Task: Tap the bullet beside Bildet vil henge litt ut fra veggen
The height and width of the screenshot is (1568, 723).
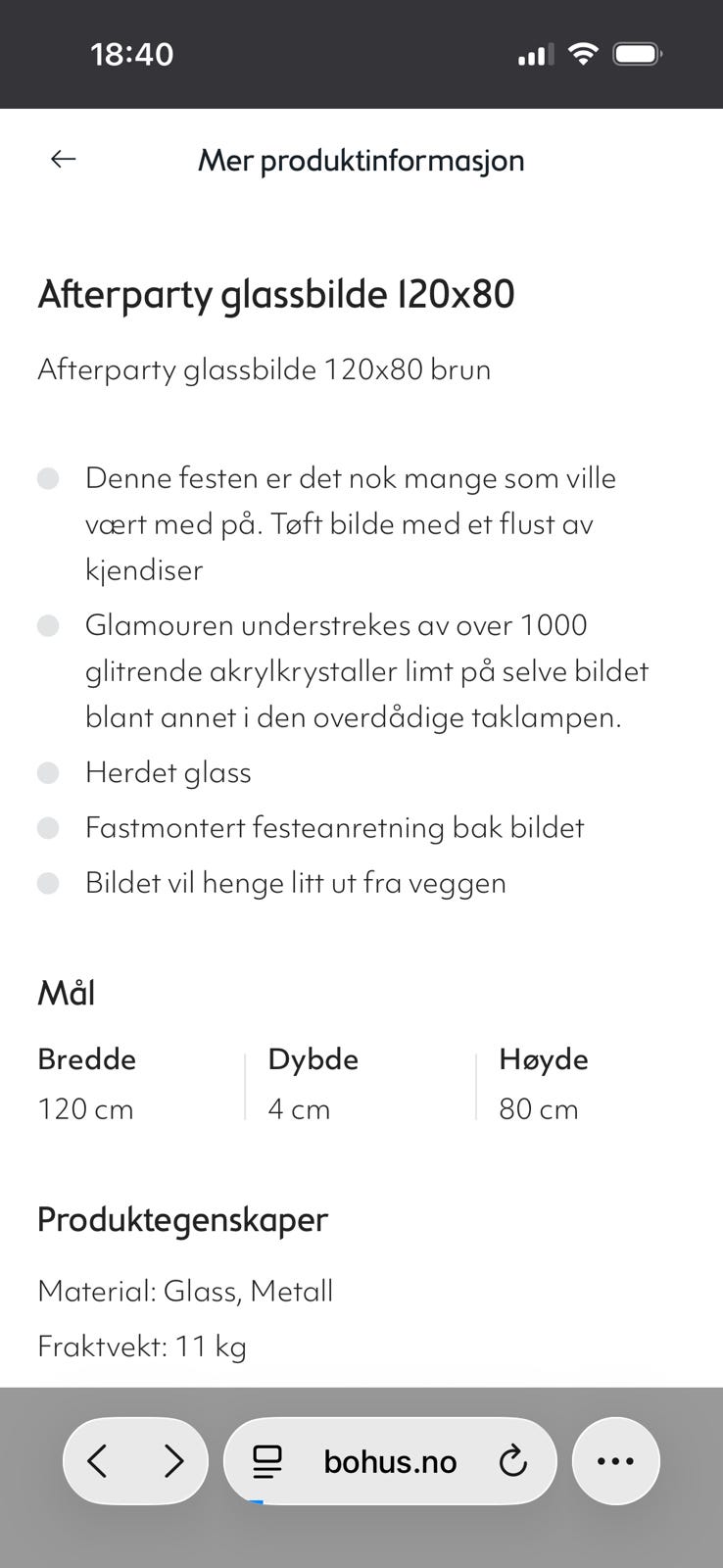Action: tap(47, 882)
